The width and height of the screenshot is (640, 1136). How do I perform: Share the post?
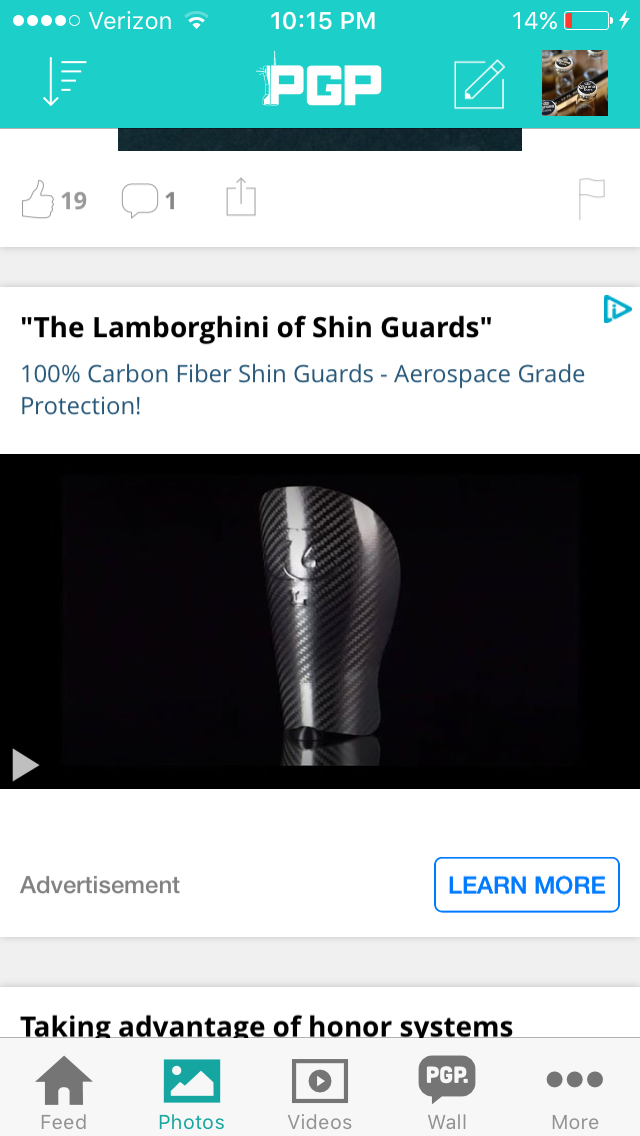tap(241, 198)
